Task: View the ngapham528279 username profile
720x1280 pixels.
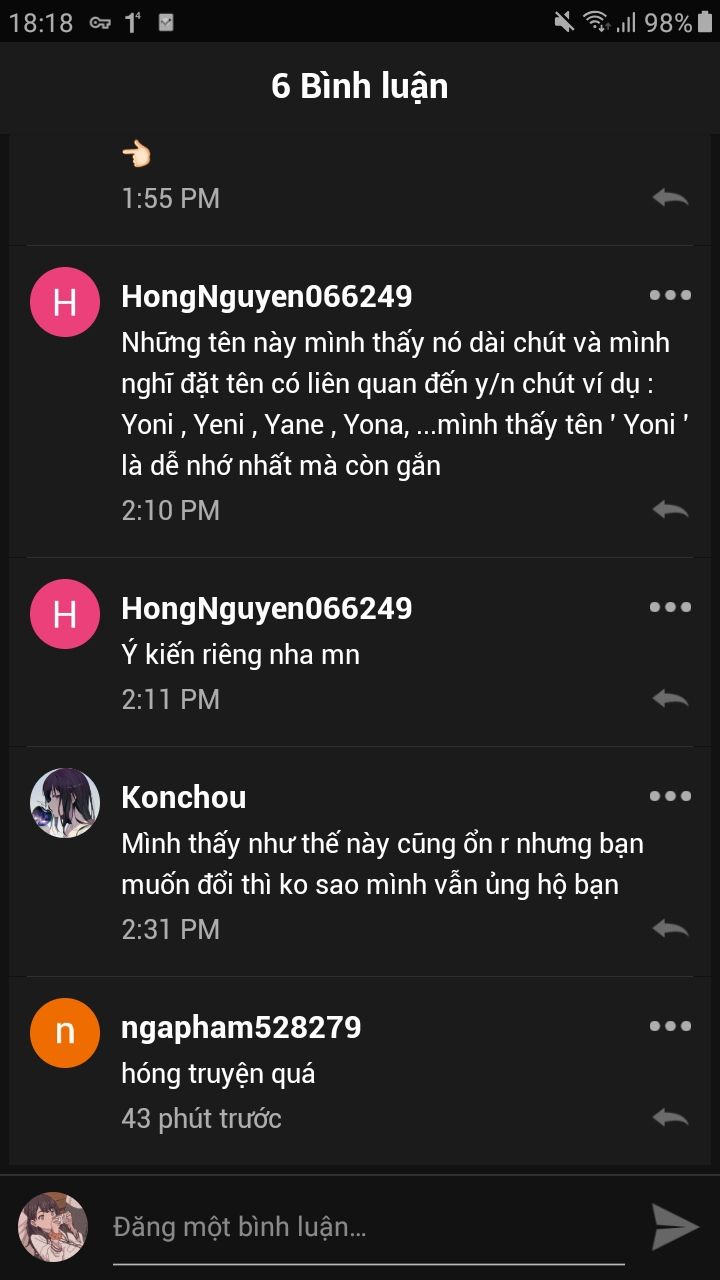Action: tap(241, 1027)
